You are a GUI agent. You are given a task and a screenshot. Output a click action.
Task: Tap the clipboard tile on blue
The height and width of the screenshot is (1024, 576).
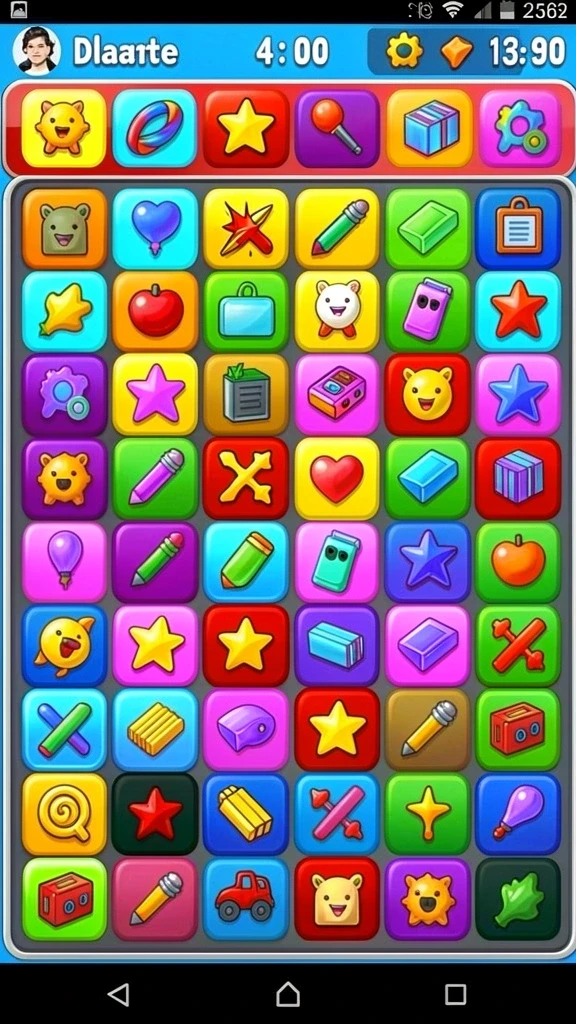(x=518, y=229)
